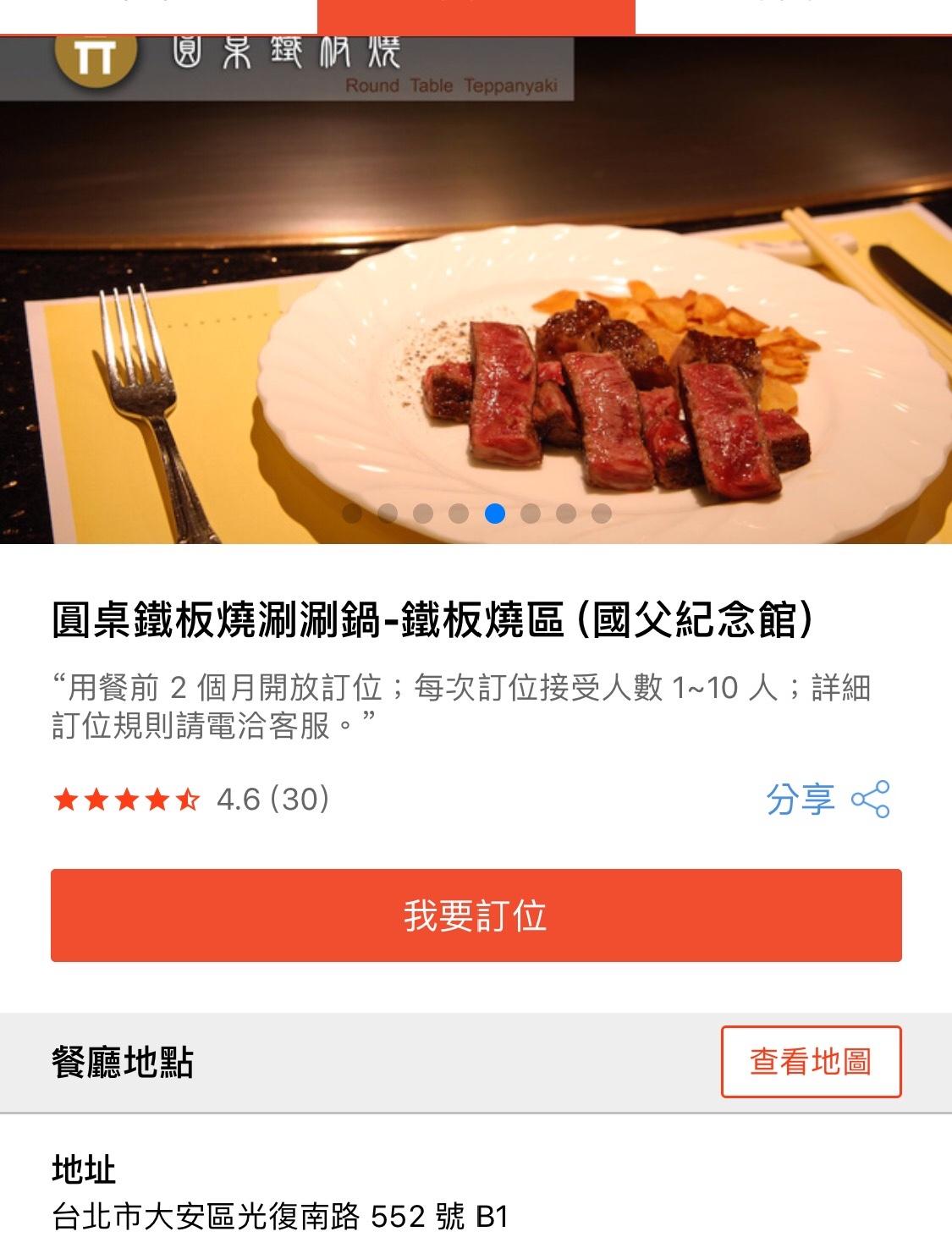This screenshot has width=952, height=1237.
Task: Open the restaurant steak photo
Action: pos(476,338)
